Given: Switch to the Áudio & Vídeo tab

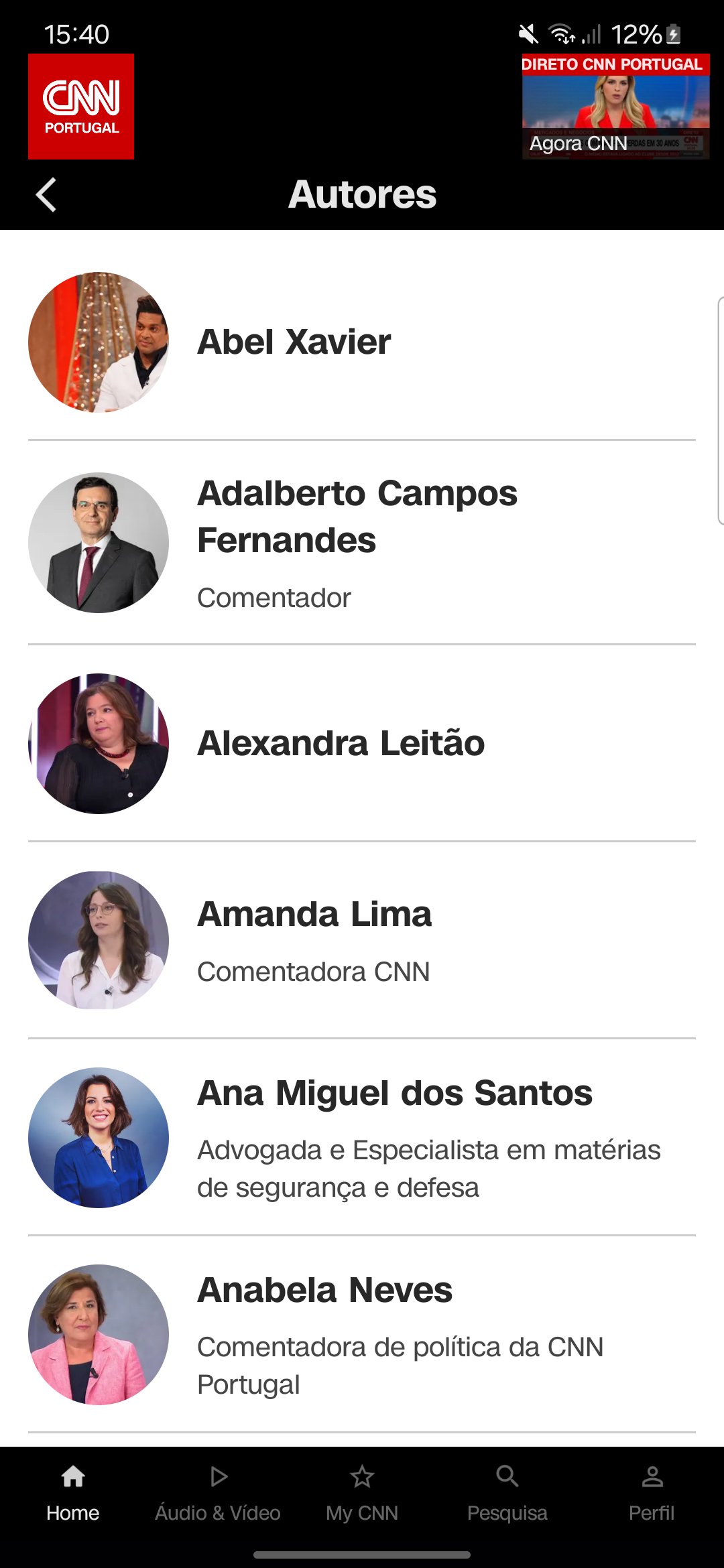Looking at the screenshot, I should (218, 1493).
